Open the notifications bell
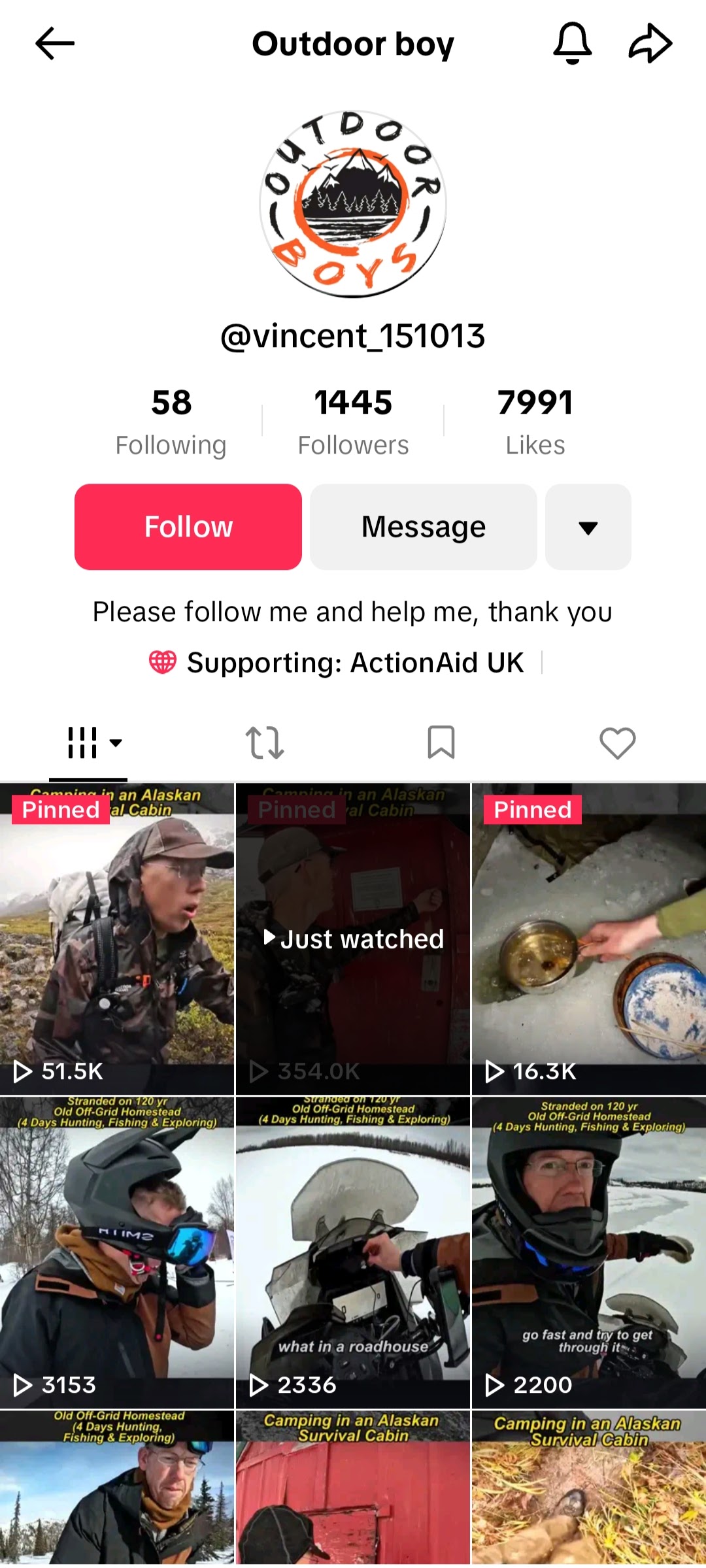 [x=573, y=44]
